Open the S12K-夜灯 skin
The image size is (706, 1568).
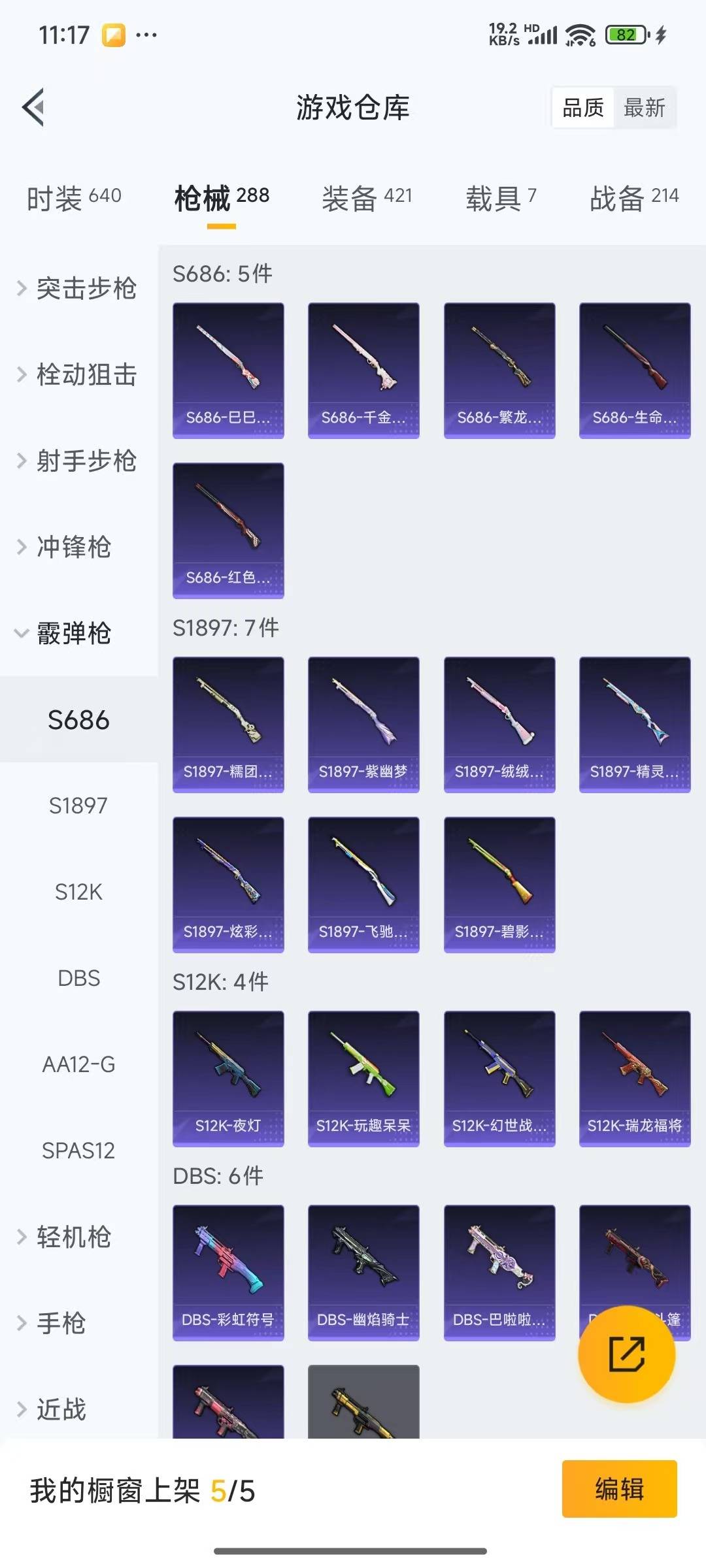[228, 1078]
